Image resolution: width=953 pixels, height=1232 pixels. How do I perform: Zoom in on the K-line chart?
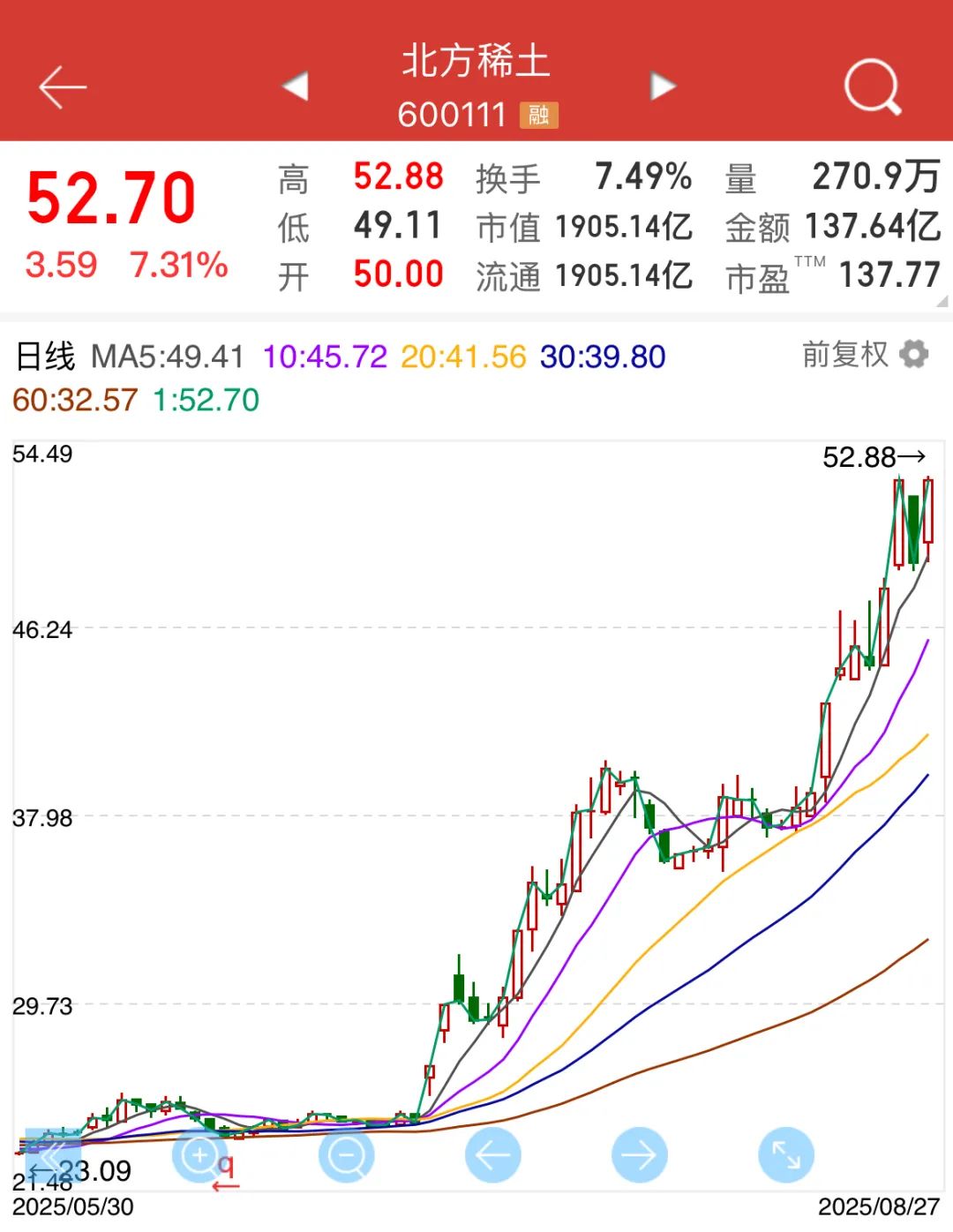coord(199,1154)
